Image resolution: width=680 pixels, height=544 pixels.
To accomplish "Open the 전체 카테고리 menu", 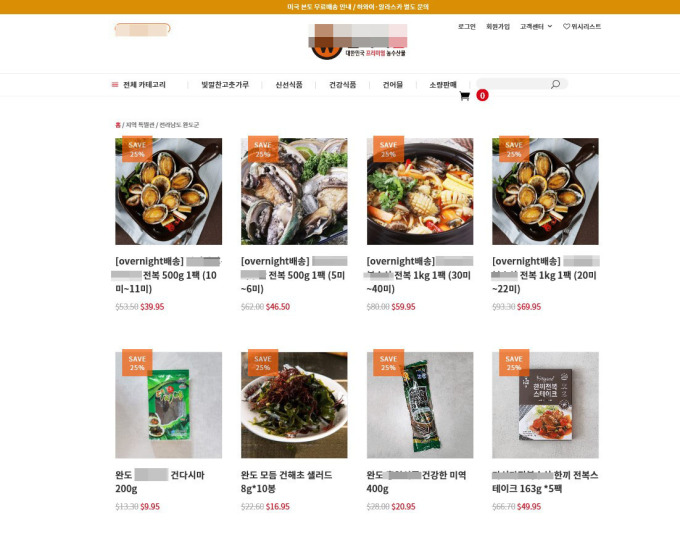I will coord(138,85).
